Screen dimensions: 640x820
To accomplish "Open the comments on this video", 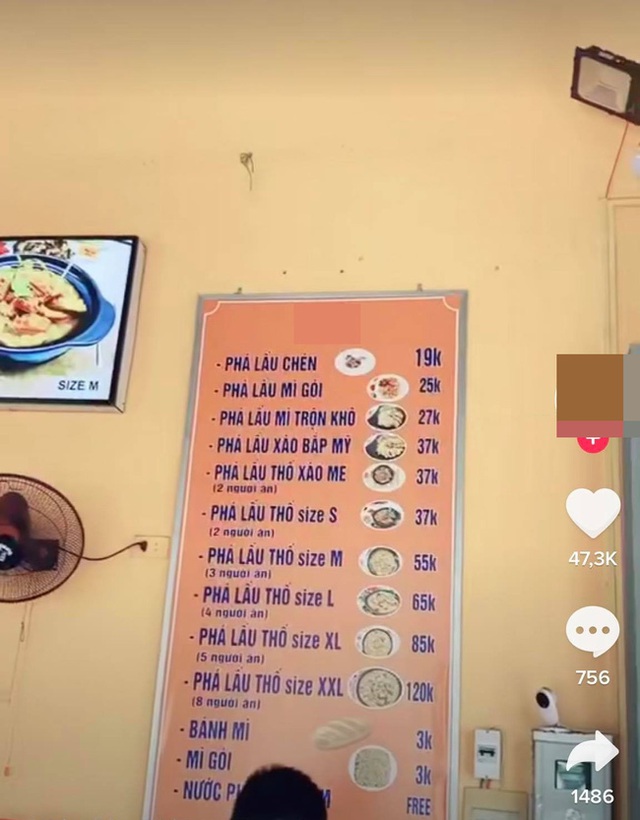I will (x=592, y=632).
